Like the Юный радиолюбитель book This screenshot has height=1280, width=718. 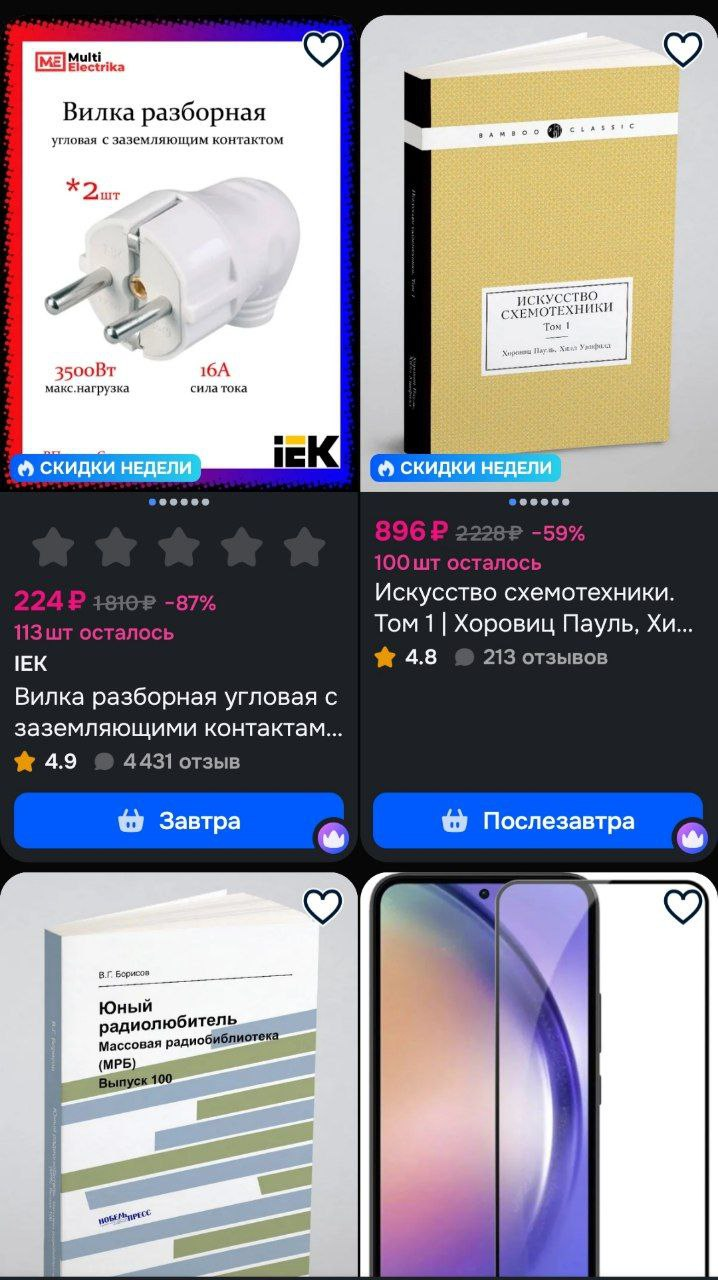tap(322, 906)
